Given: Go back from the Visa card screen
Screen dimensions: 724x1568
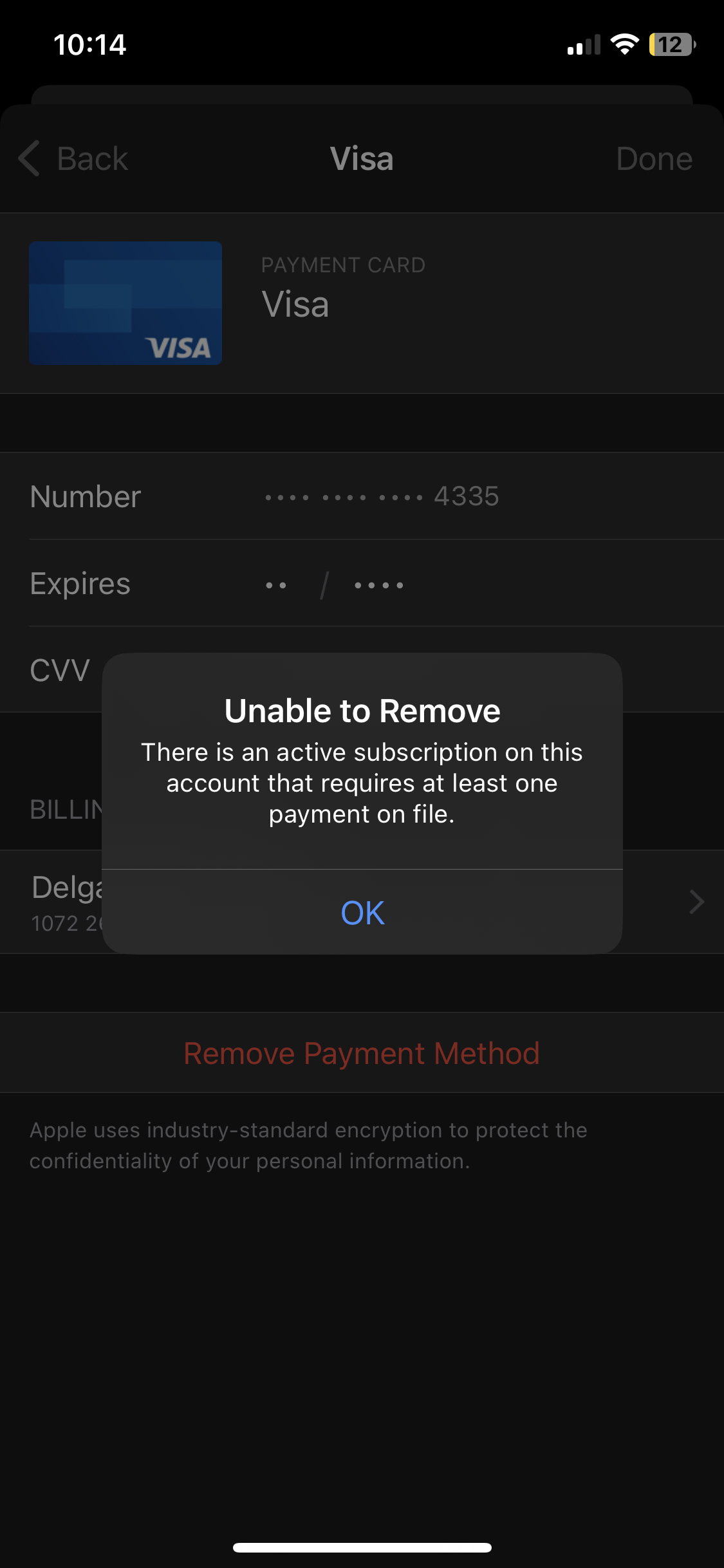Looking at the screenshot, I should point(73,158).
